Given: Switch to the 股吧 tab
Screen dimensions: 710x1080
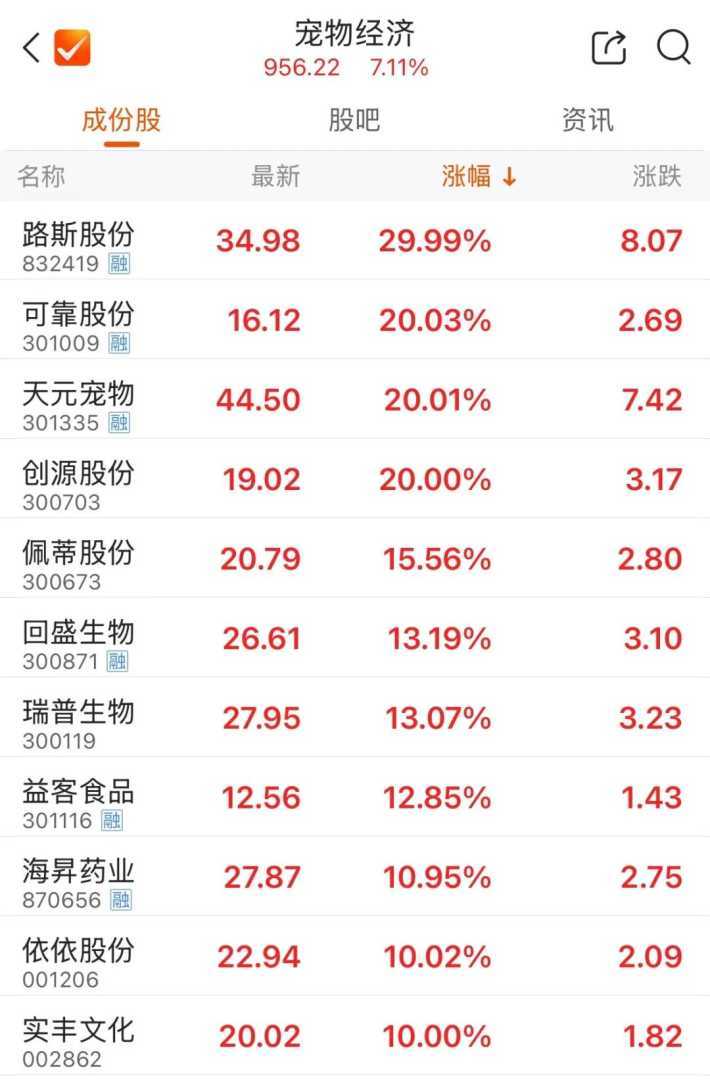Looking at the screenshot, I should [354, 121].
